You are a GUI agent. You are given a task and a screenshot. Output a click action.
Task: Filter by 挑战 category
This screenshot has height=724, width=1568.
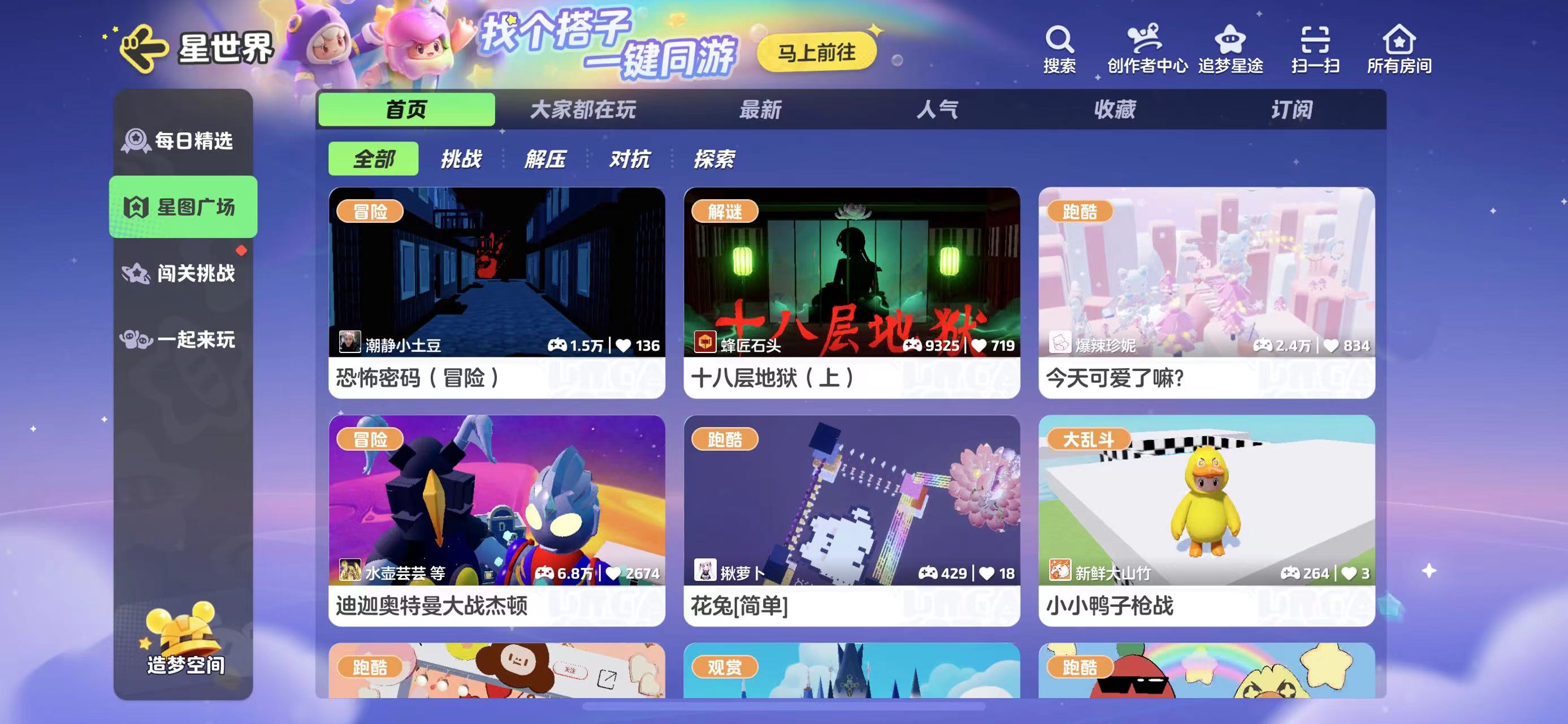tap(461, 159)
